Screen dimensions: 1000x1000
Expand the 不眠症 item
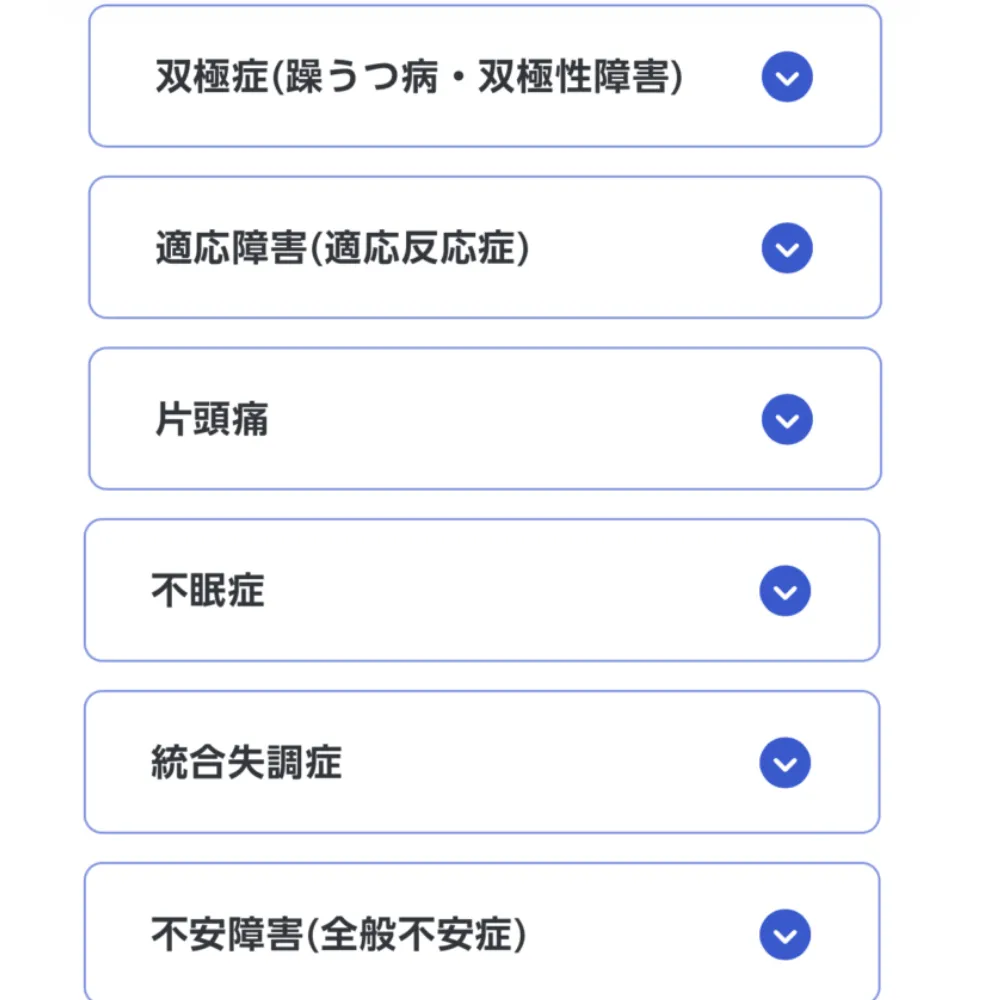[785, 591]
